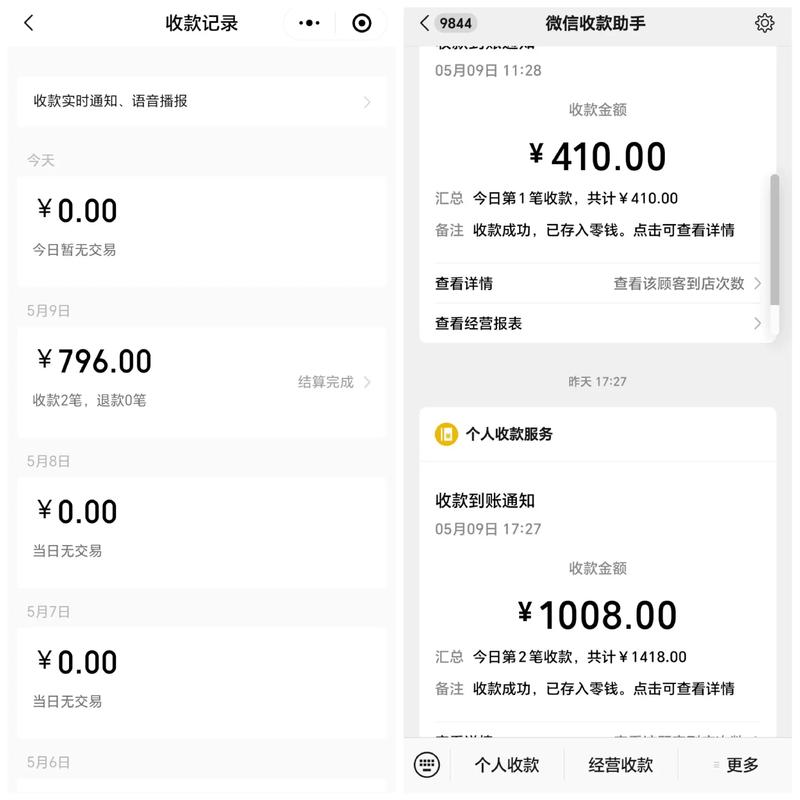800x800 pixels.
Task: Open the 经营收款 menu
Action: point(620,765)
